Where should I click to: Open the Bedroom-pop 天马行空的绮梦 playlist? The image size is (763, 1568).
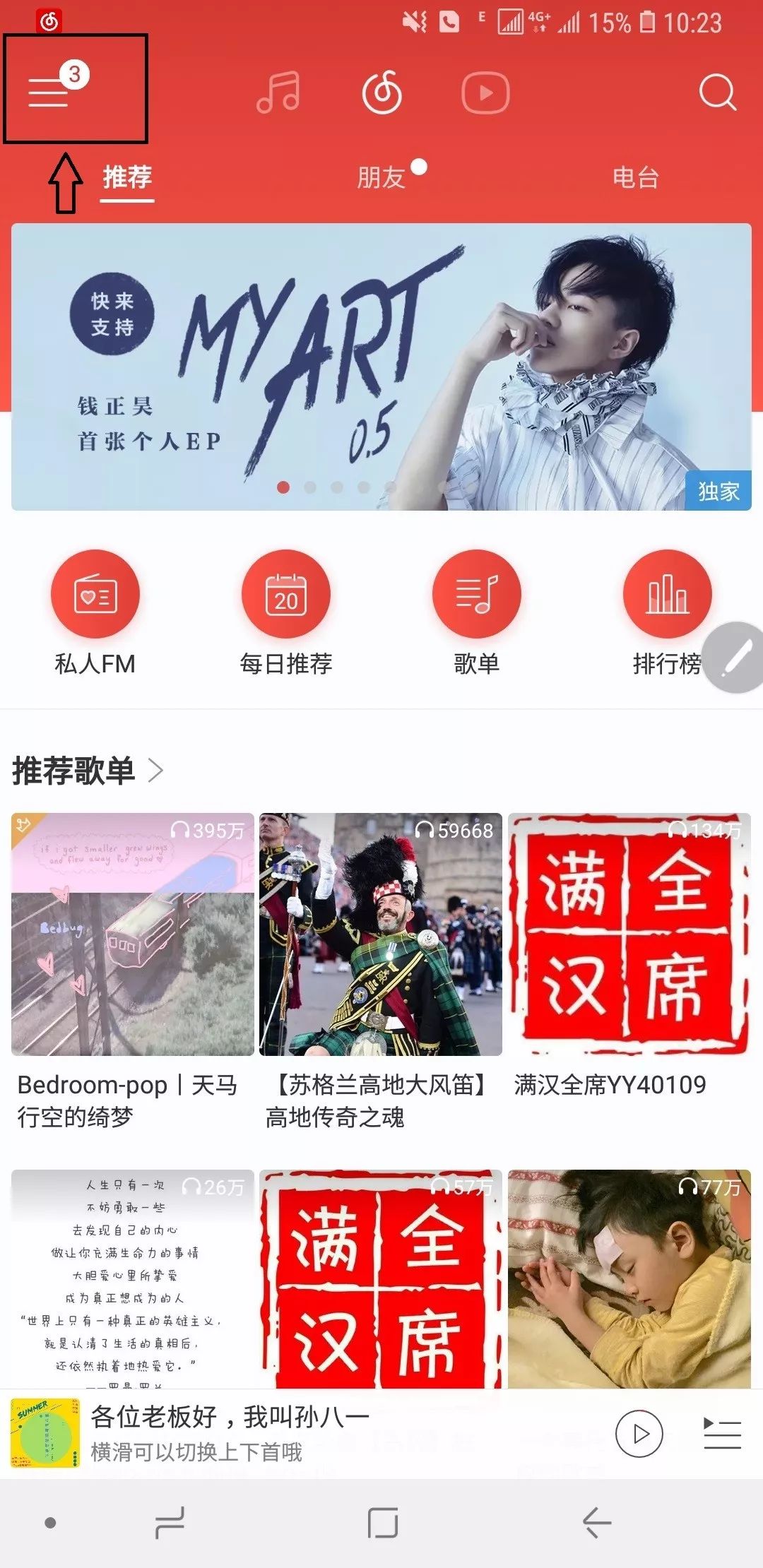point(133,934)
